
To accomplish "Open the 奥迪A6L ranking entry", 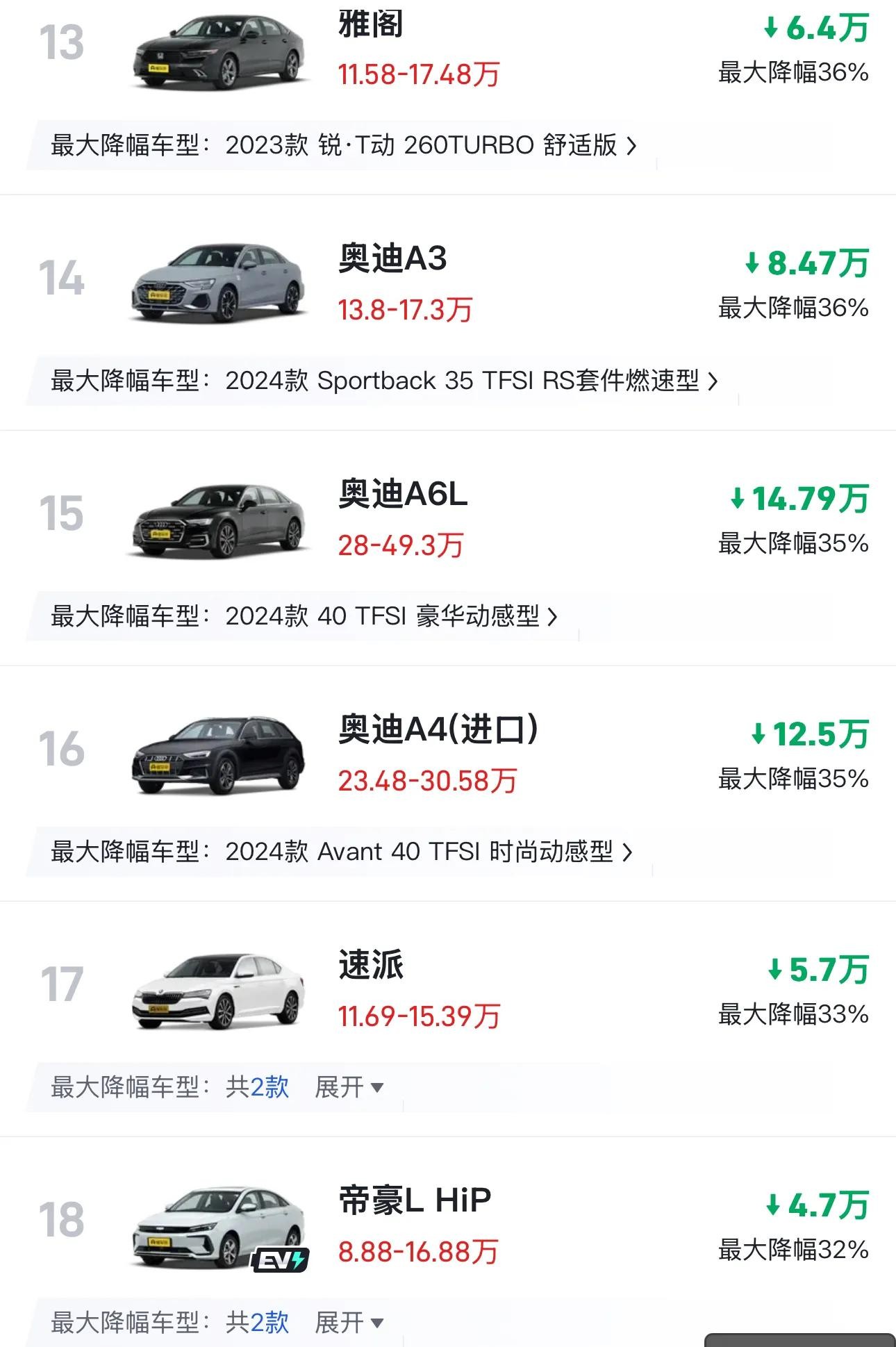I will pos(403,495).
